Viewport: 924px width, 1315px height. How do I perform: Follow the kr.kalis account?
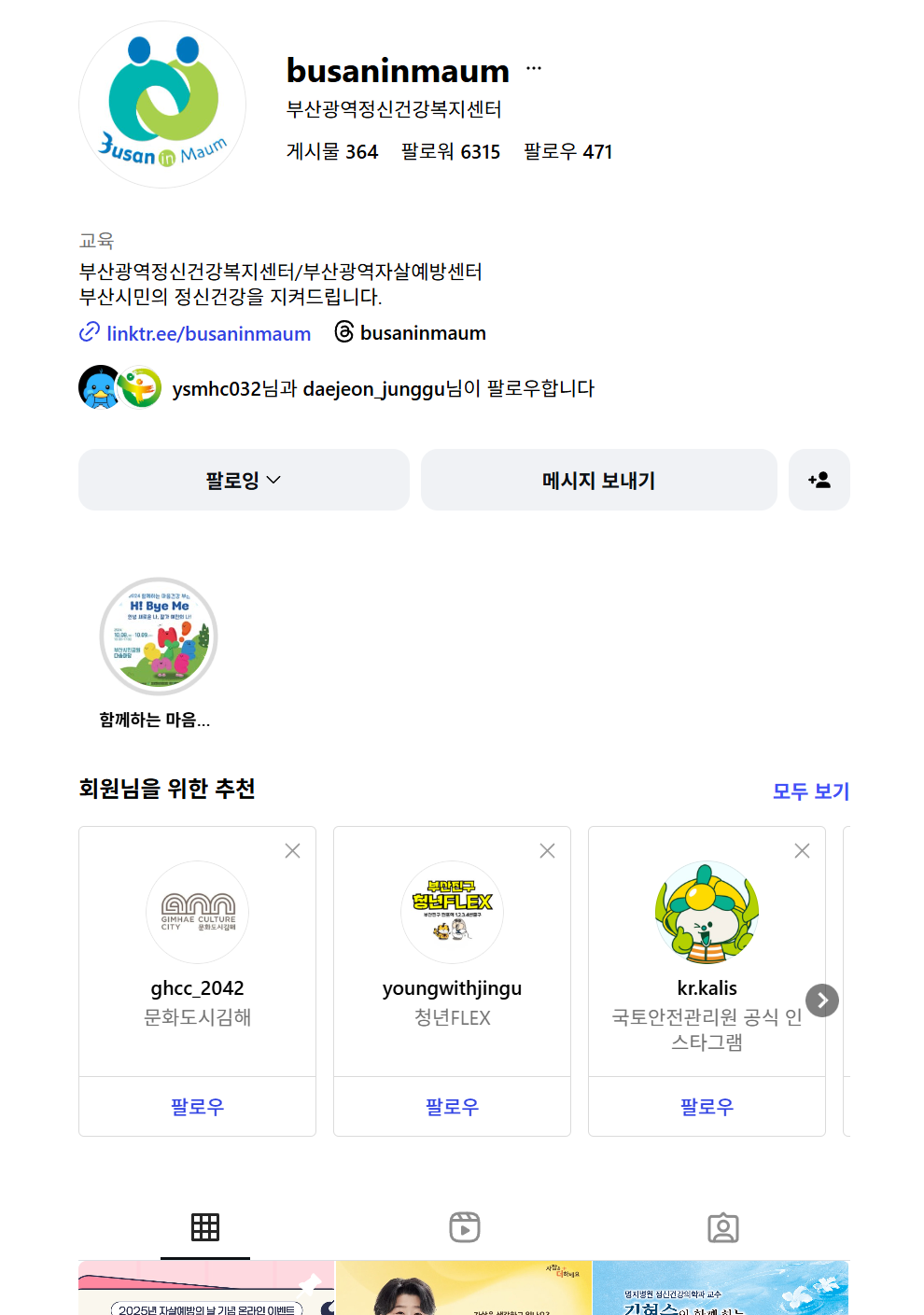point(707,1107)
